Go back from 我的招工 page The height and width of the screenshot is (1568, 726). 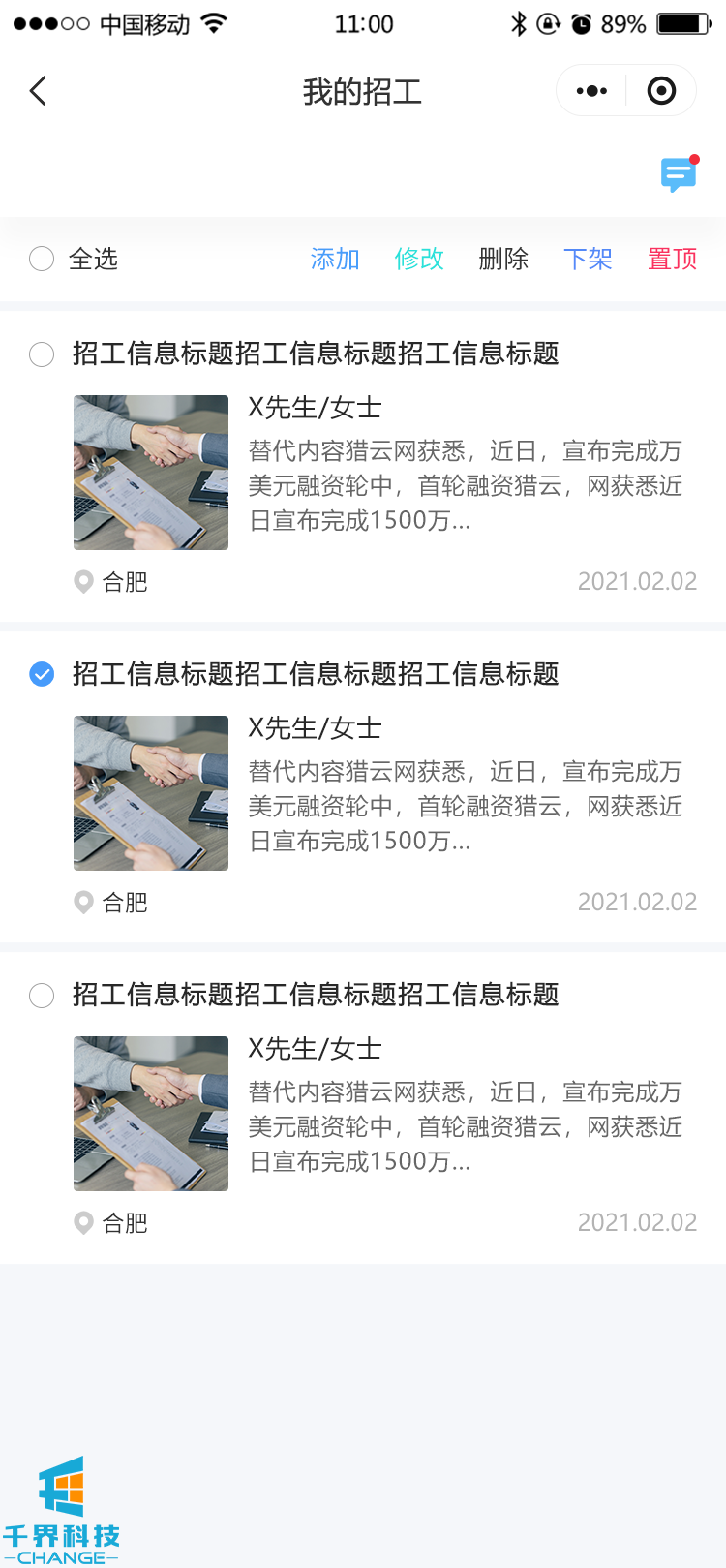coord(39,91)
